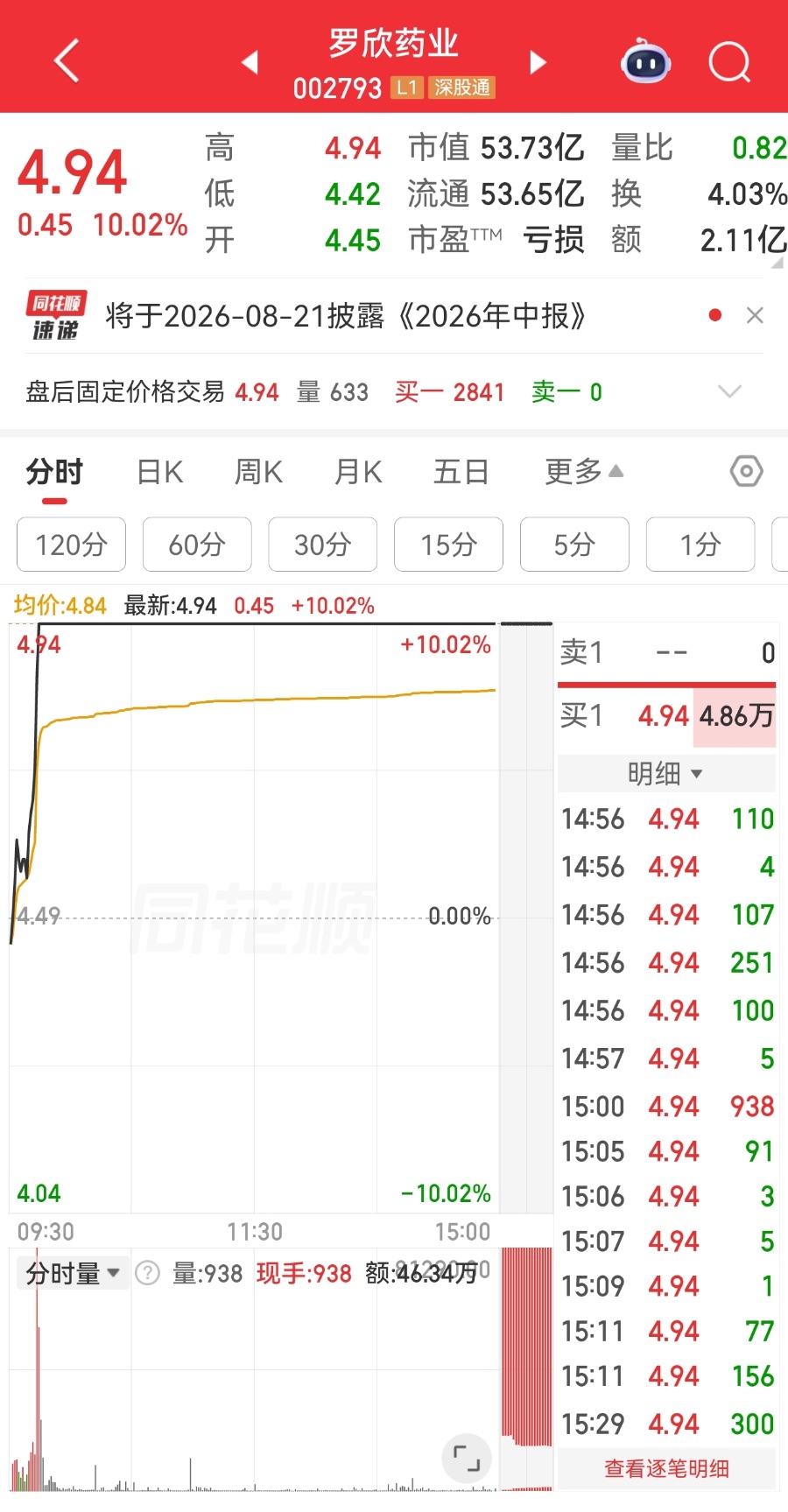Switch to the 月K chart tab

tap(358, 472)
